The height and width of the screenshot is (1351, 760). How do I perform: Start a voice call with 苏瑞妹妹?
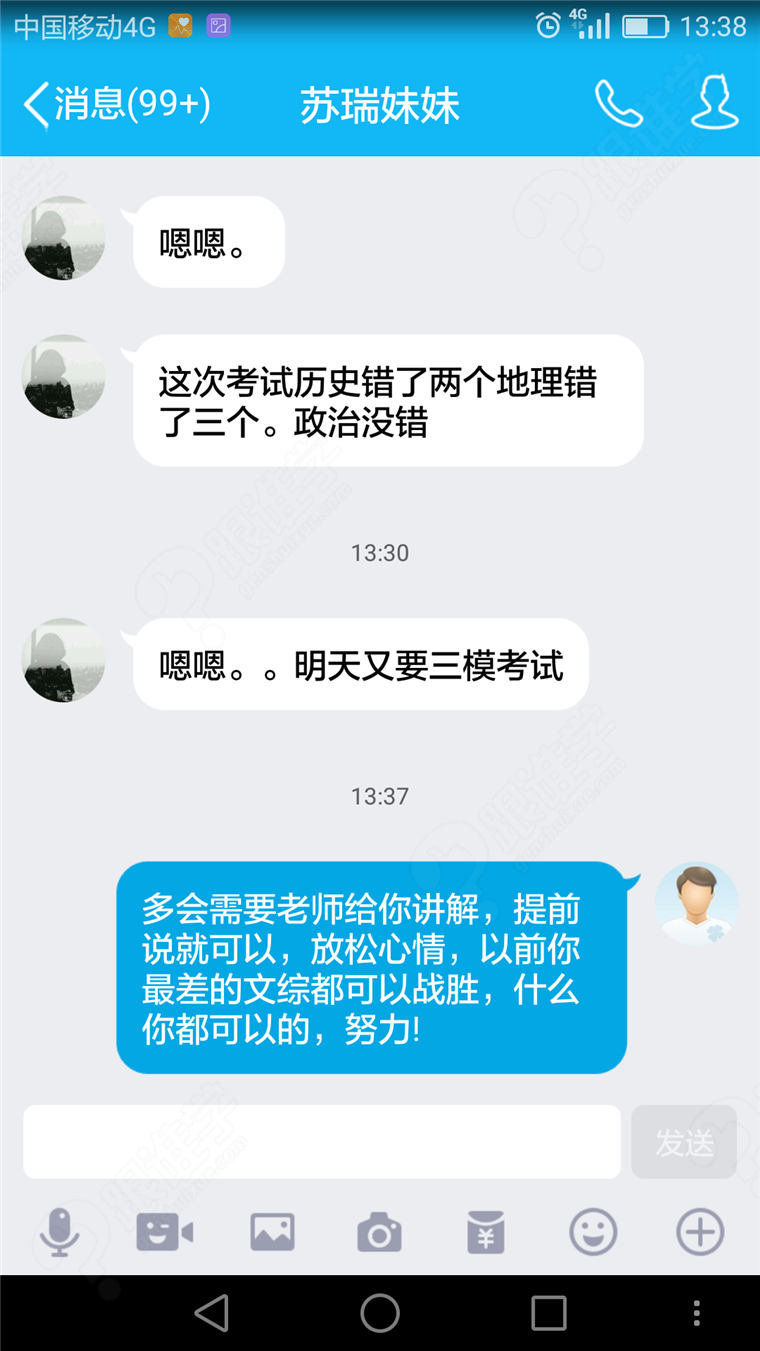[x=618, y=104]
